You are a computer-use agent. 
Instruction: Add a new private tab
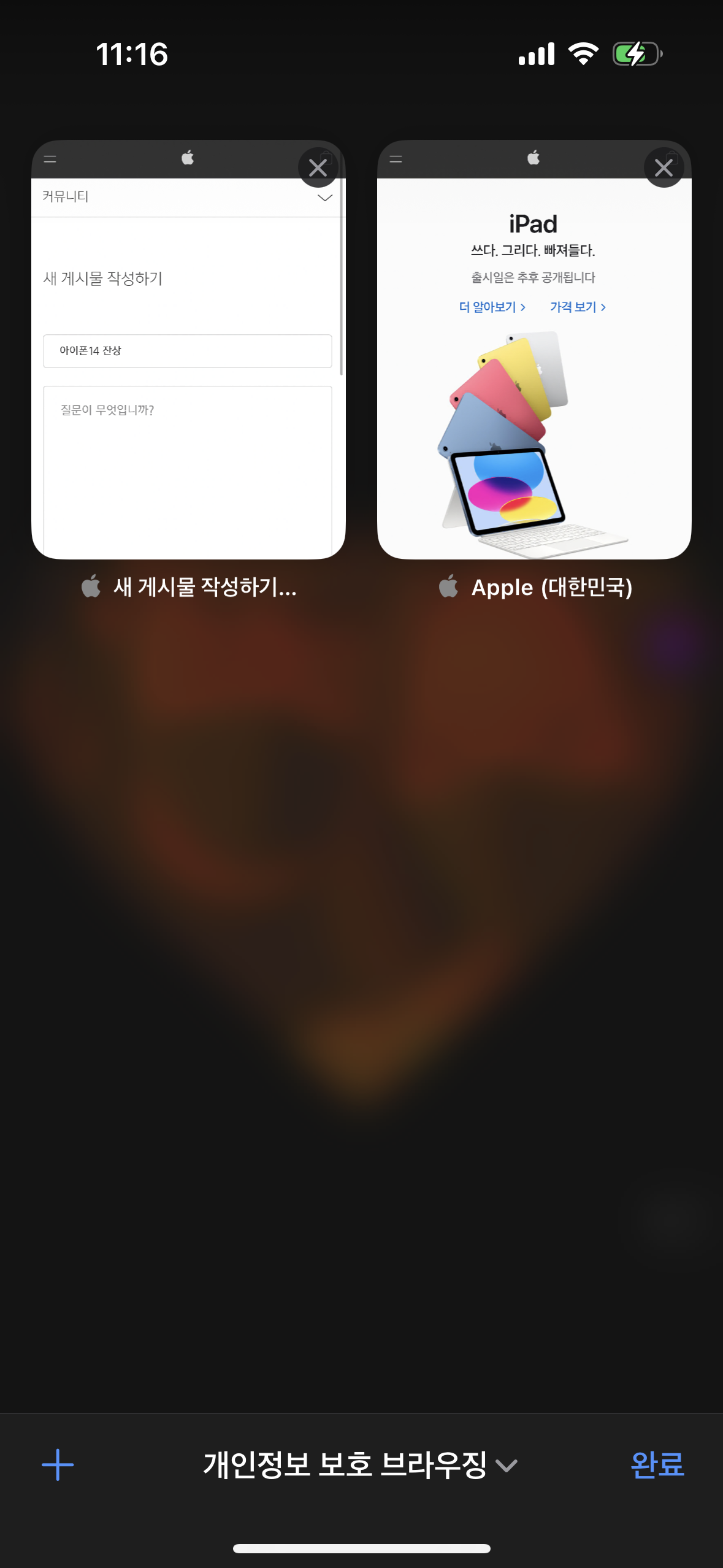[58, 1465]
